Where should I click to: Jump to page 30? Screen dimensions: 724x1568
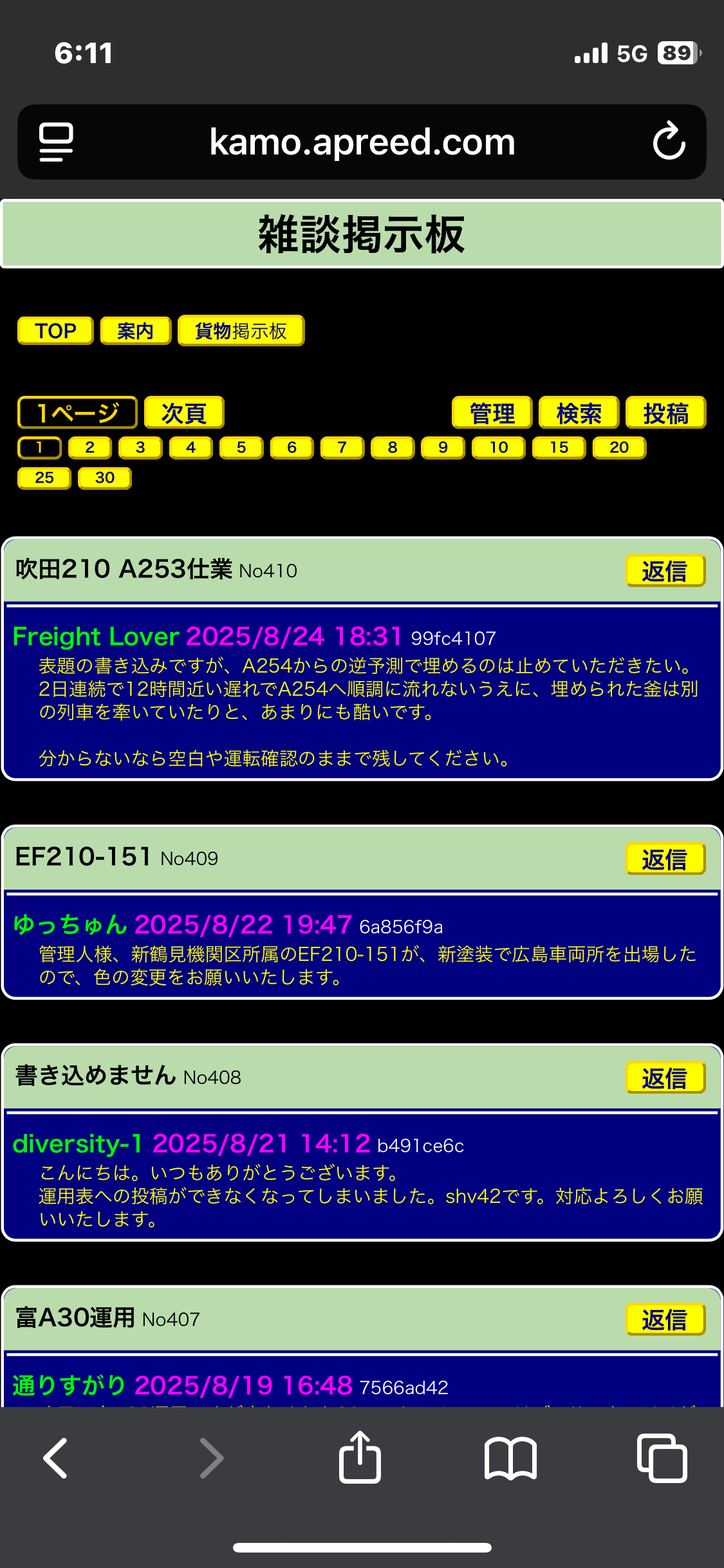[105, 478]
